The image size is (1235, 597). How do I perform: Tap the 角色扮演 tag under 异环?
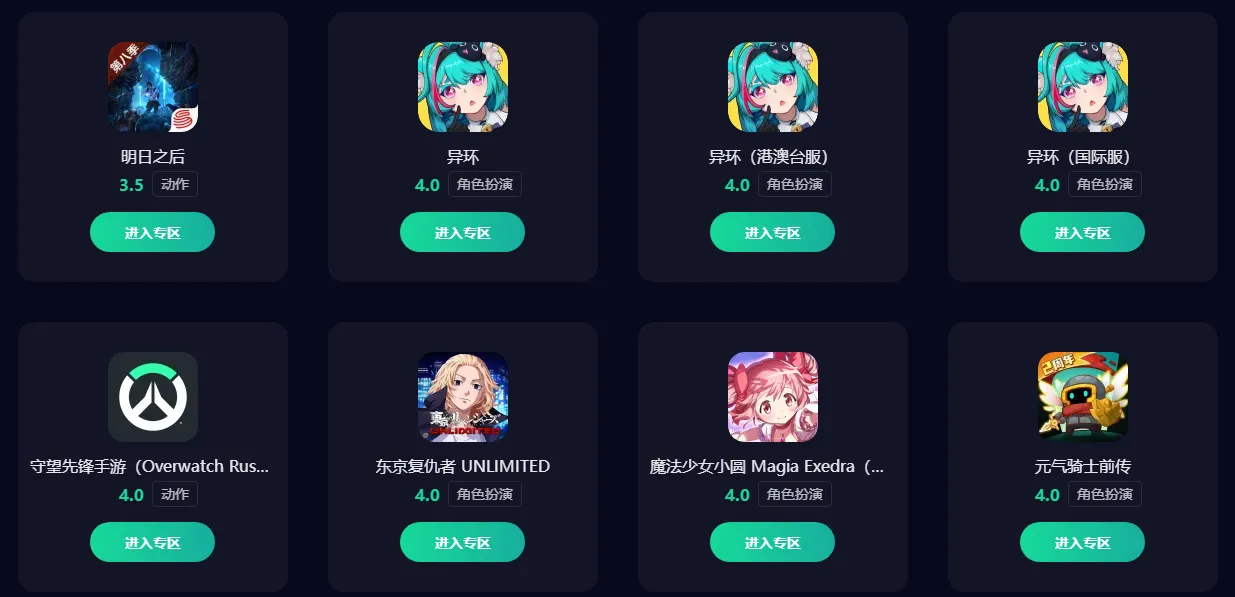485,185
